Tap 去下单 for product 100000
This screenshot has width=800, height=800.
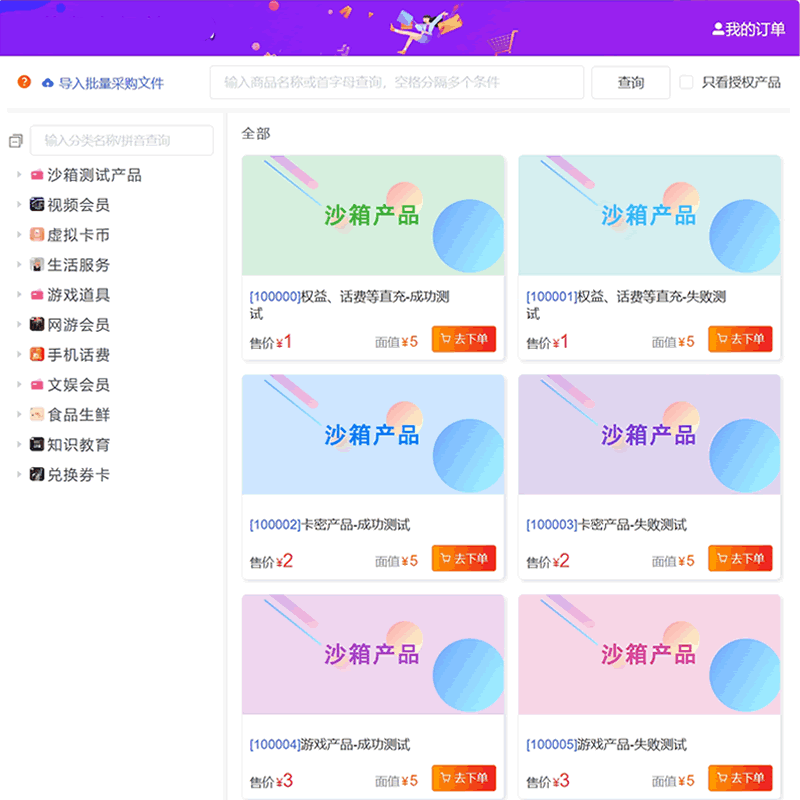click(x=463, y=339)
